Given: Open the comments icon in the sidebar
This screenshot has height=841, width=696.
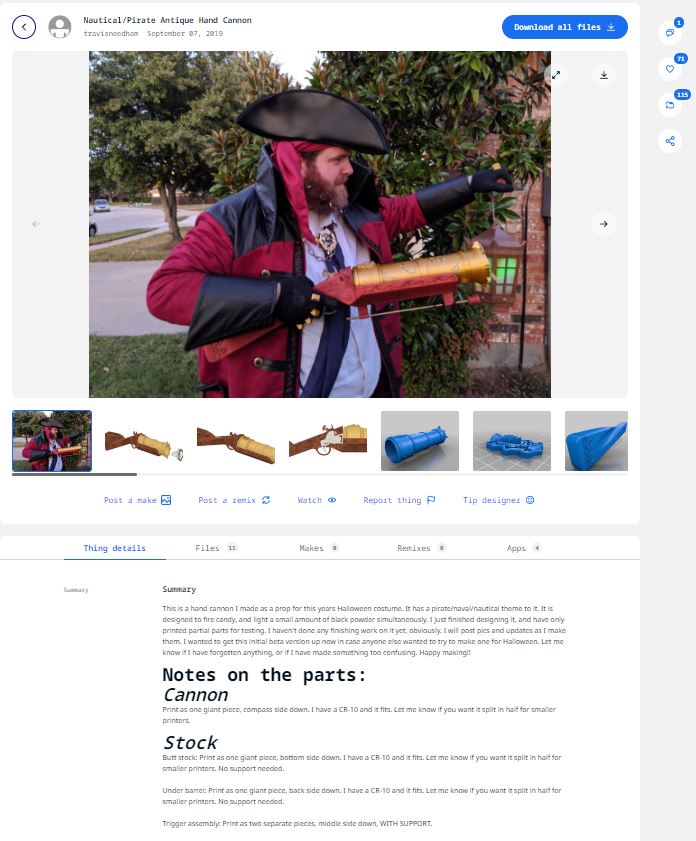Looking at the screenshot, I should (x=670, y=32).
